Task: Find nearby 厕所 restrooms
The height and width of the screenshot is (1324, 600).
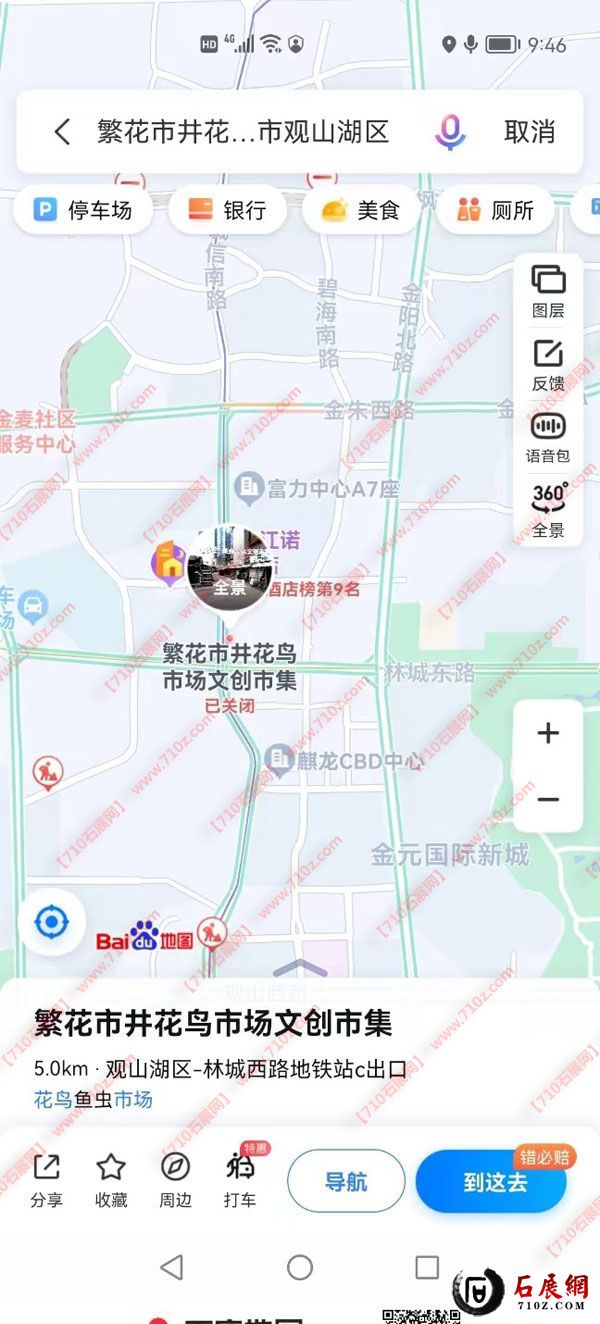Action: tap(496, 210)
